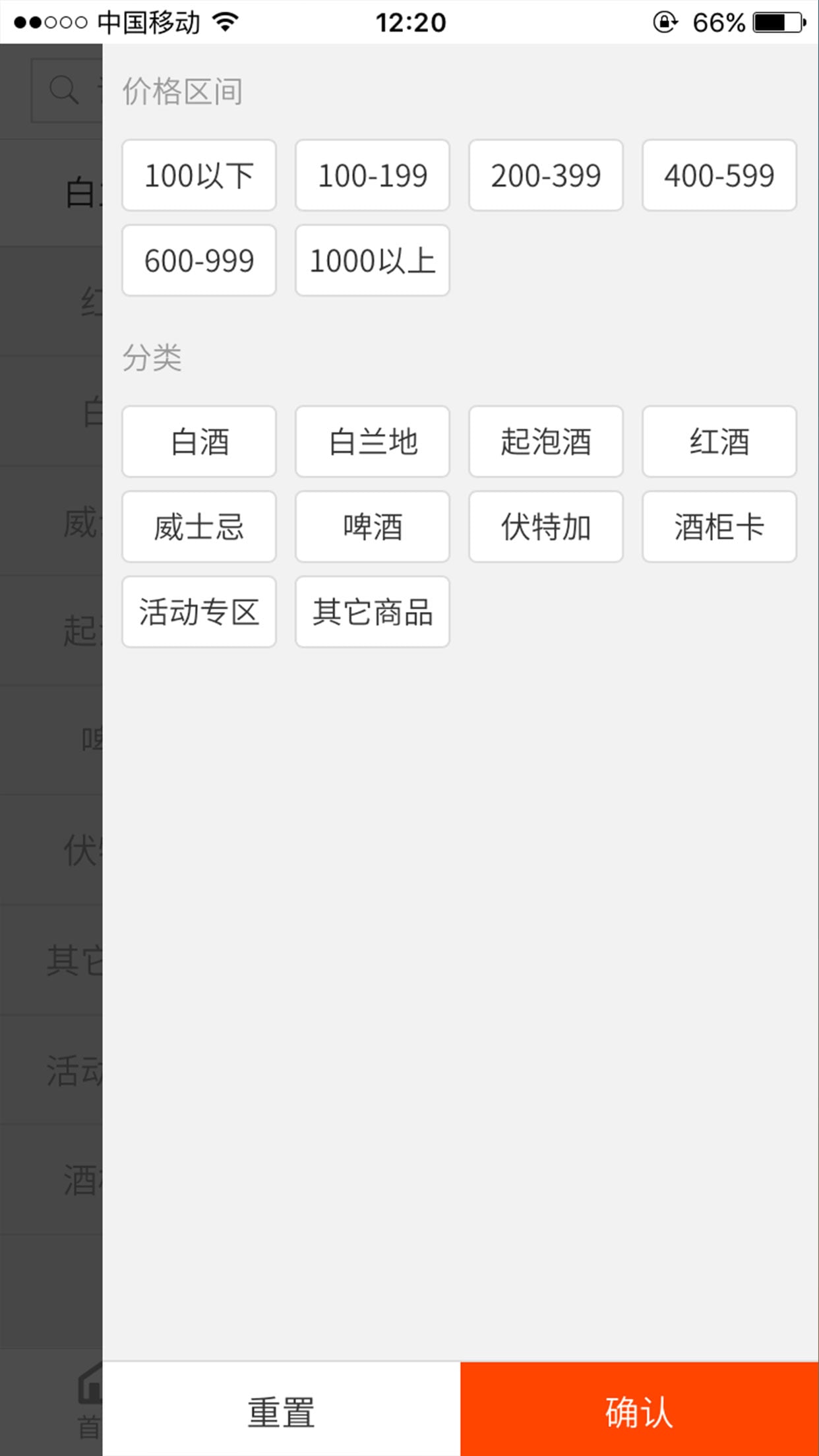819x1456 pixels.
Task: Choose the 酒柜卡 category
Action: [x=719, y=527]
